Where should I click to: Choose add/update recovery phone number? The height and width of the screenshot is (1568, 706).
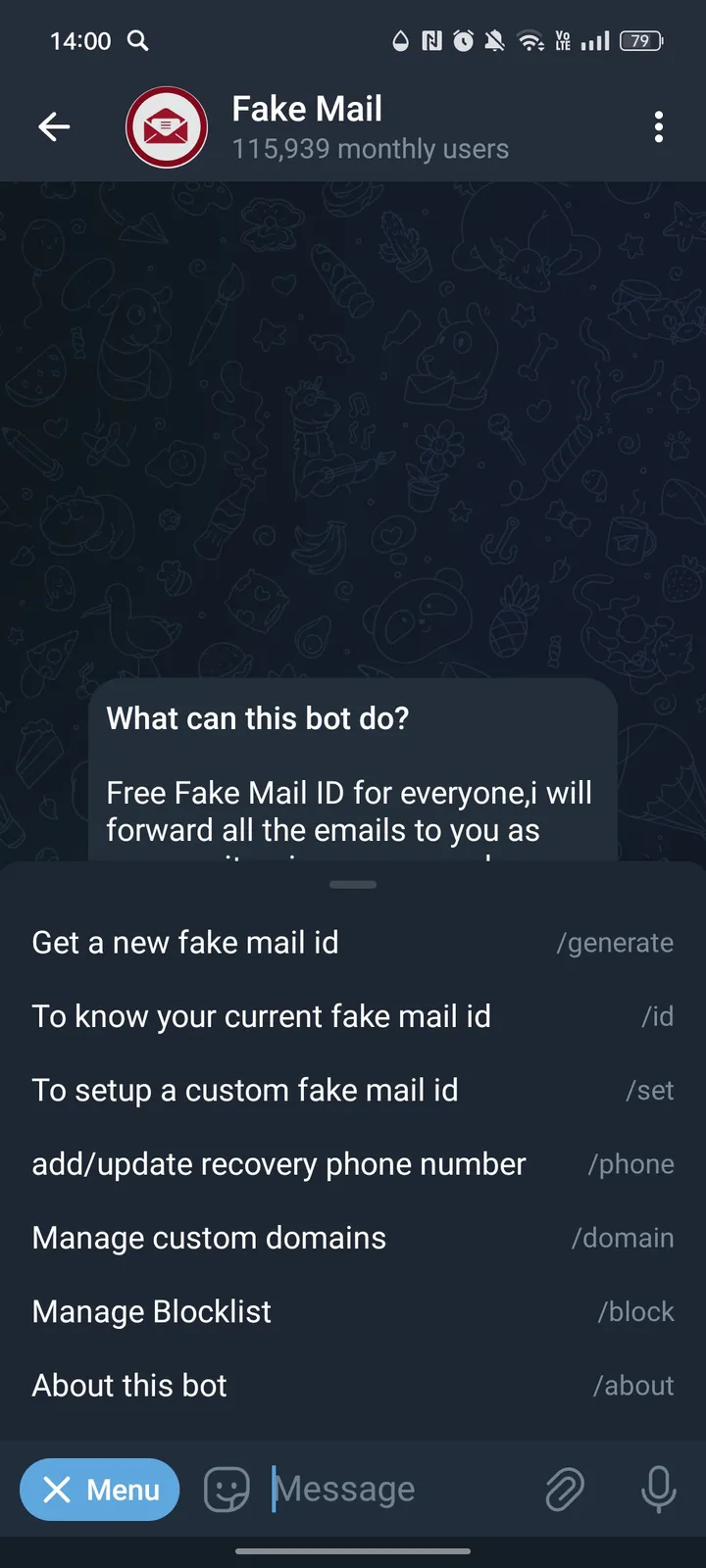353,1163
